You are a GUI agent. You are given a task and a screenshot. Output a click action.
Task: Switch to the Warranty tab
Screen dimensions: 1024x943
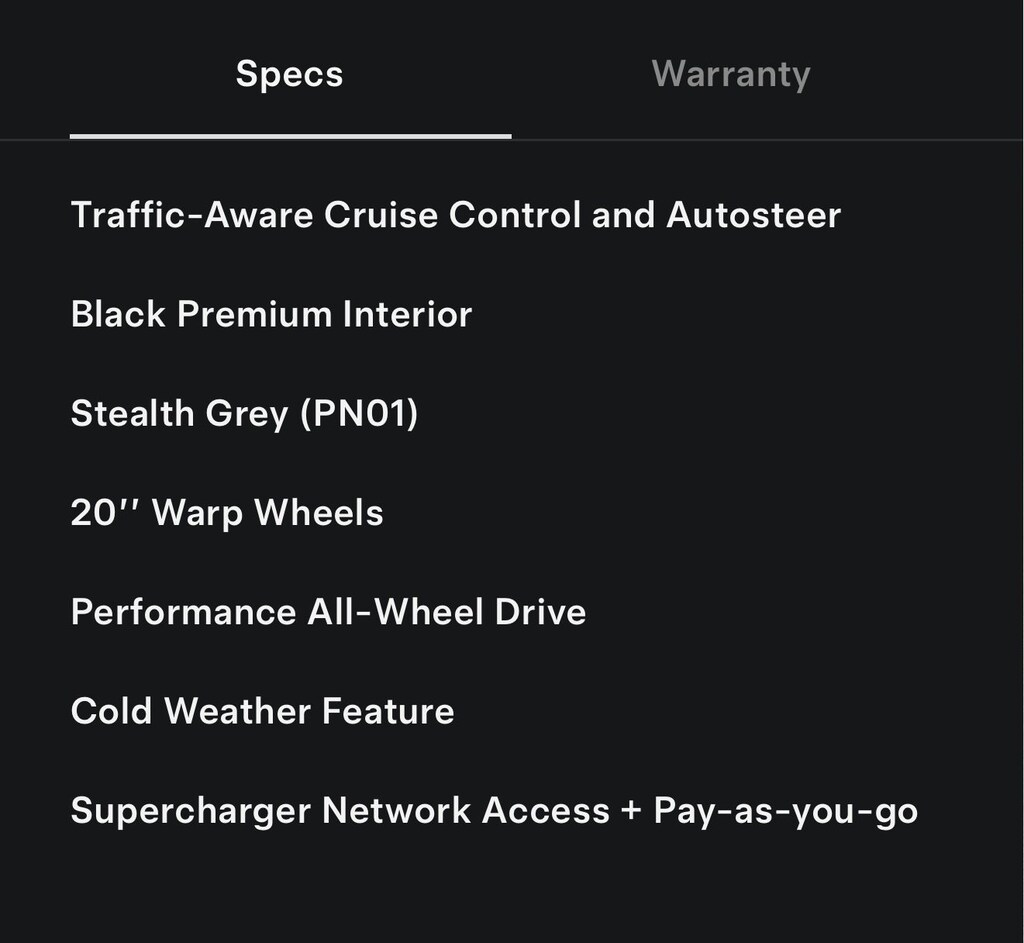pyautogui.click(x=731, y=75)
